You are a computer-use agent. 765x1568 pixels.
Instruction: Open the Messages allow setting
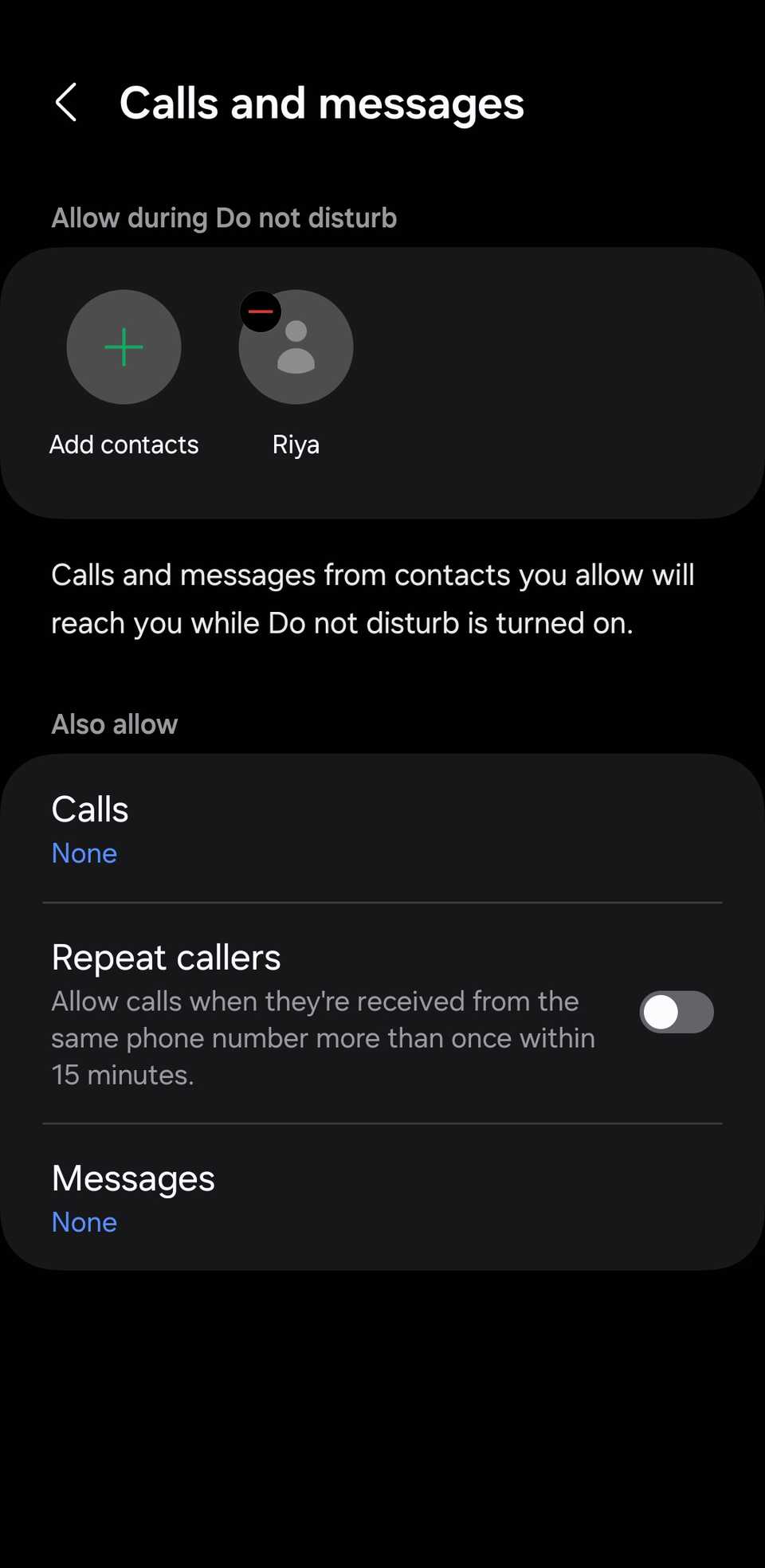[382, 1198]
